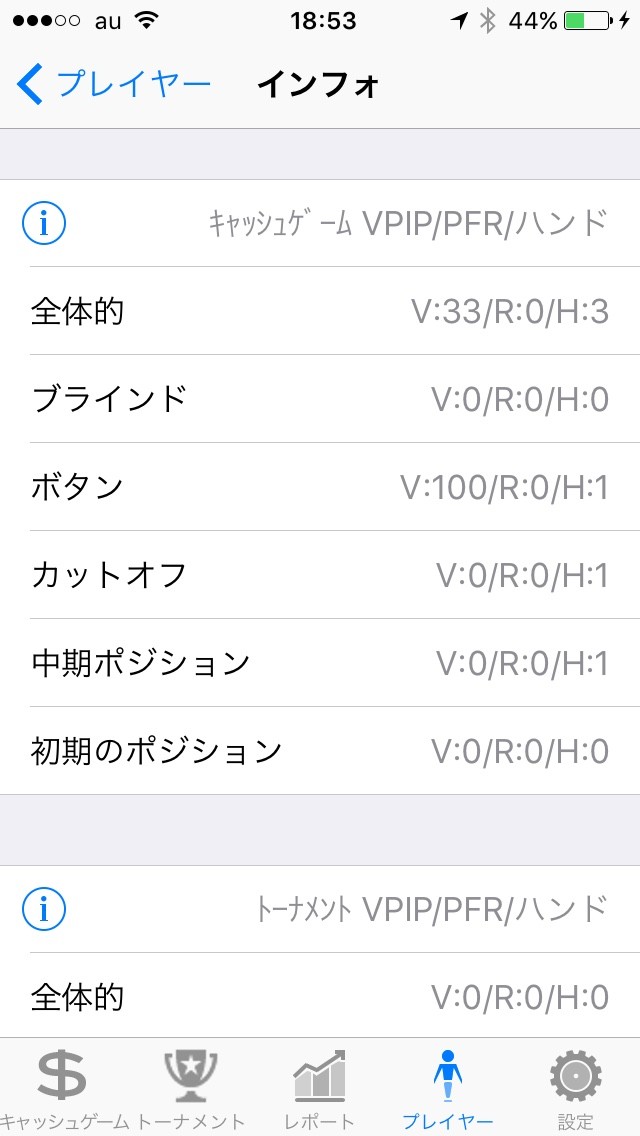This screenshot has height=1136, width=640.
Task: Tap the info icon beside キャッシュゲーム VPIP/PFR/ハンド
Action: (x=44, y=223)
